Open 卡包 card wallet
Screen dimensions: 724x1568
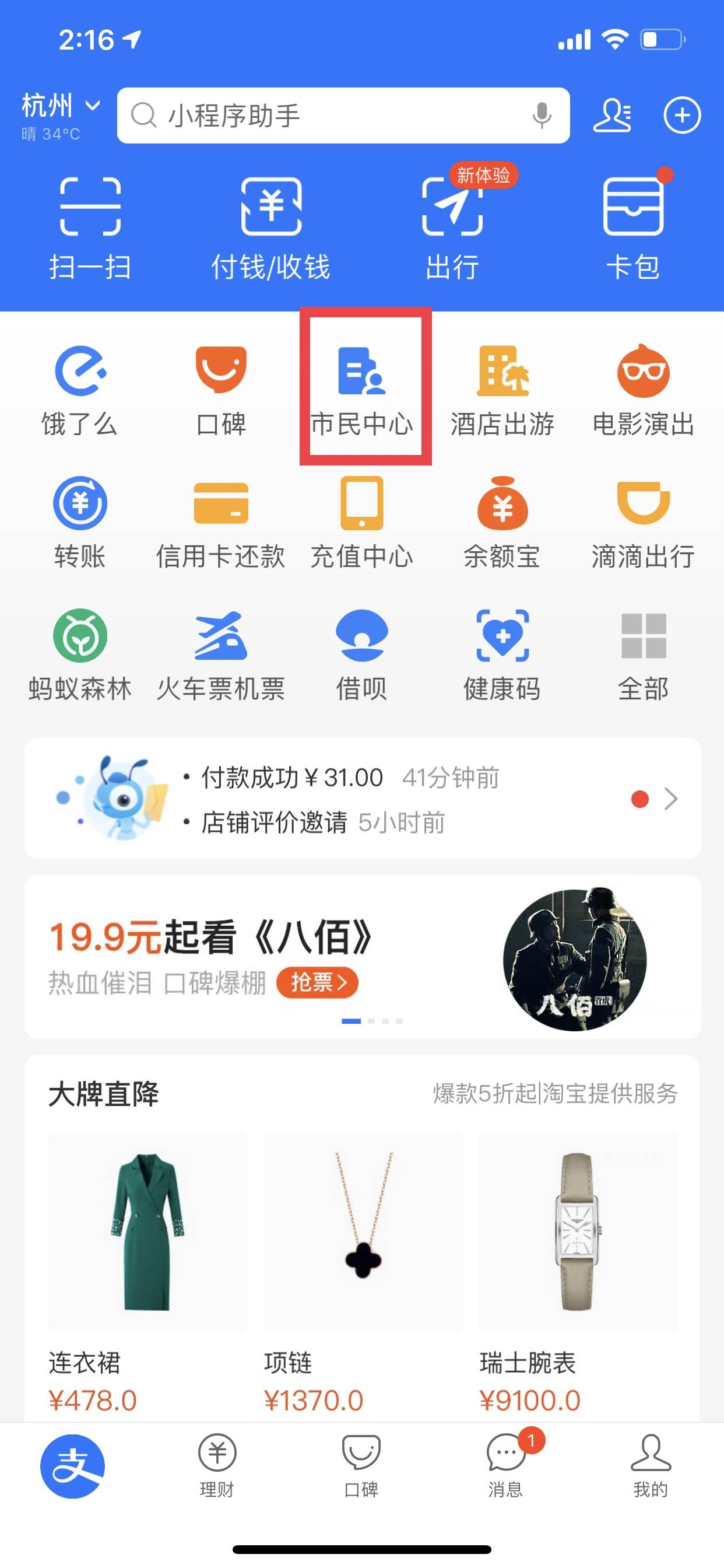[x=632, y=226]
